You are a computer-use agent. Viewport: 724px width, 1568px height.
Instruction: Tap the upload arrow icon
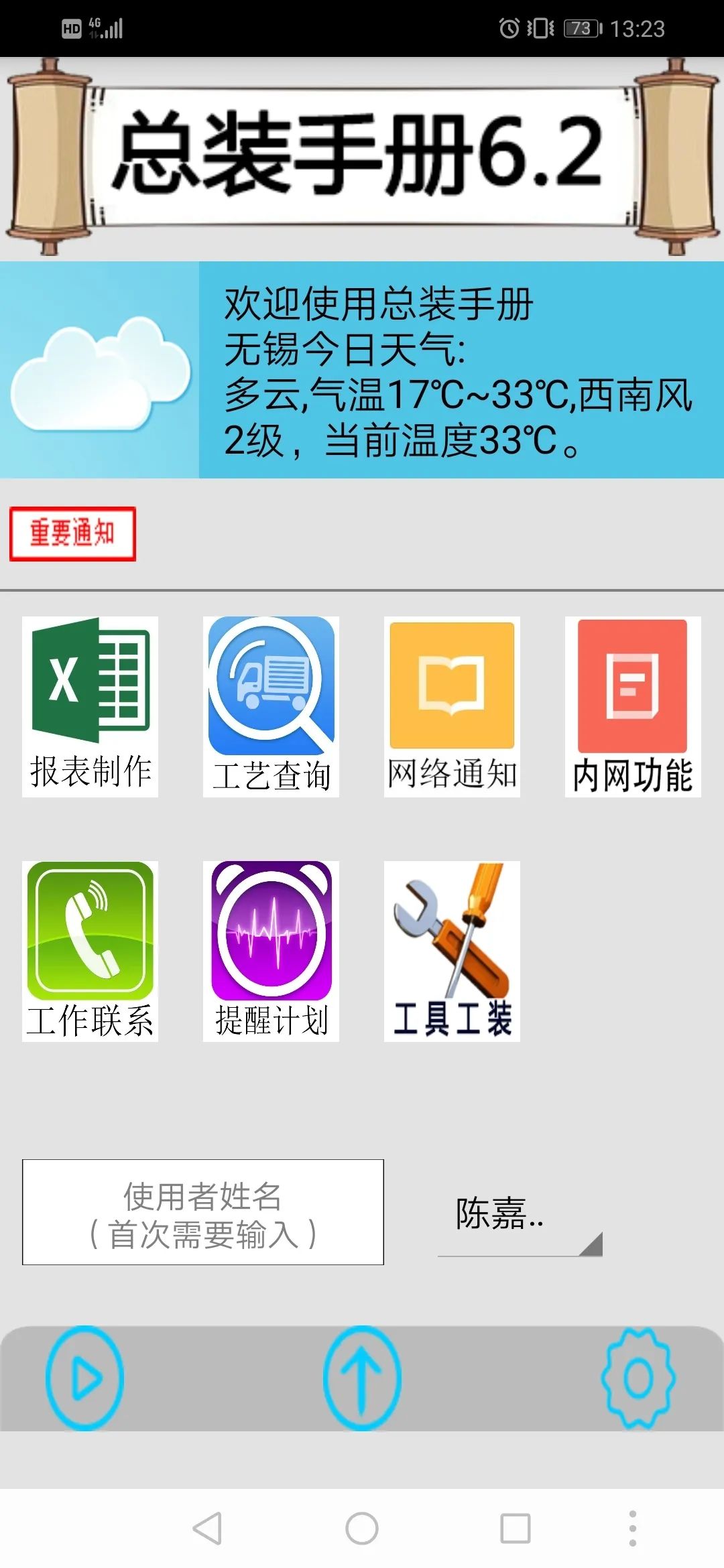coord(362,1378)
